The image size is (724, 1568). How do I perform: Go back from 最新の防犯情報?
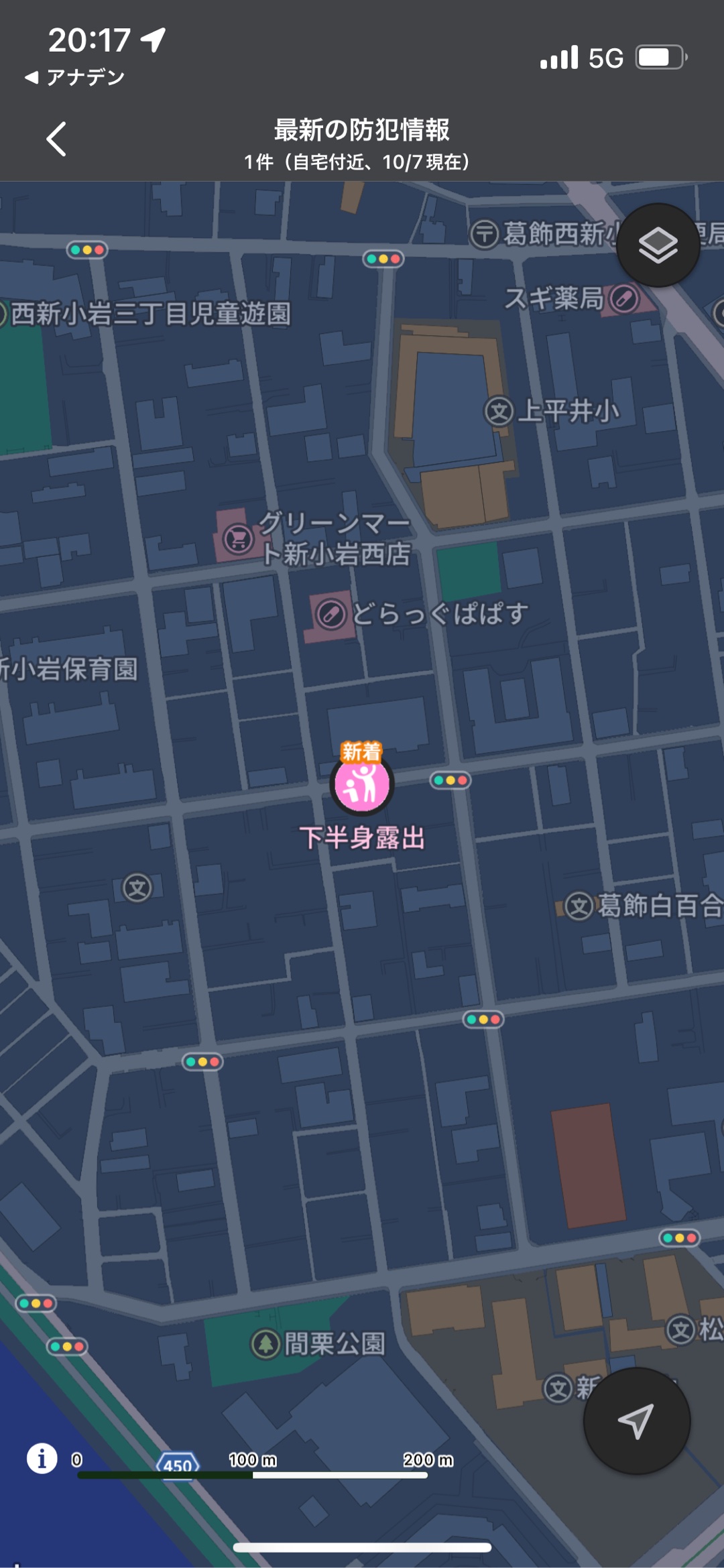coord(56,139)
